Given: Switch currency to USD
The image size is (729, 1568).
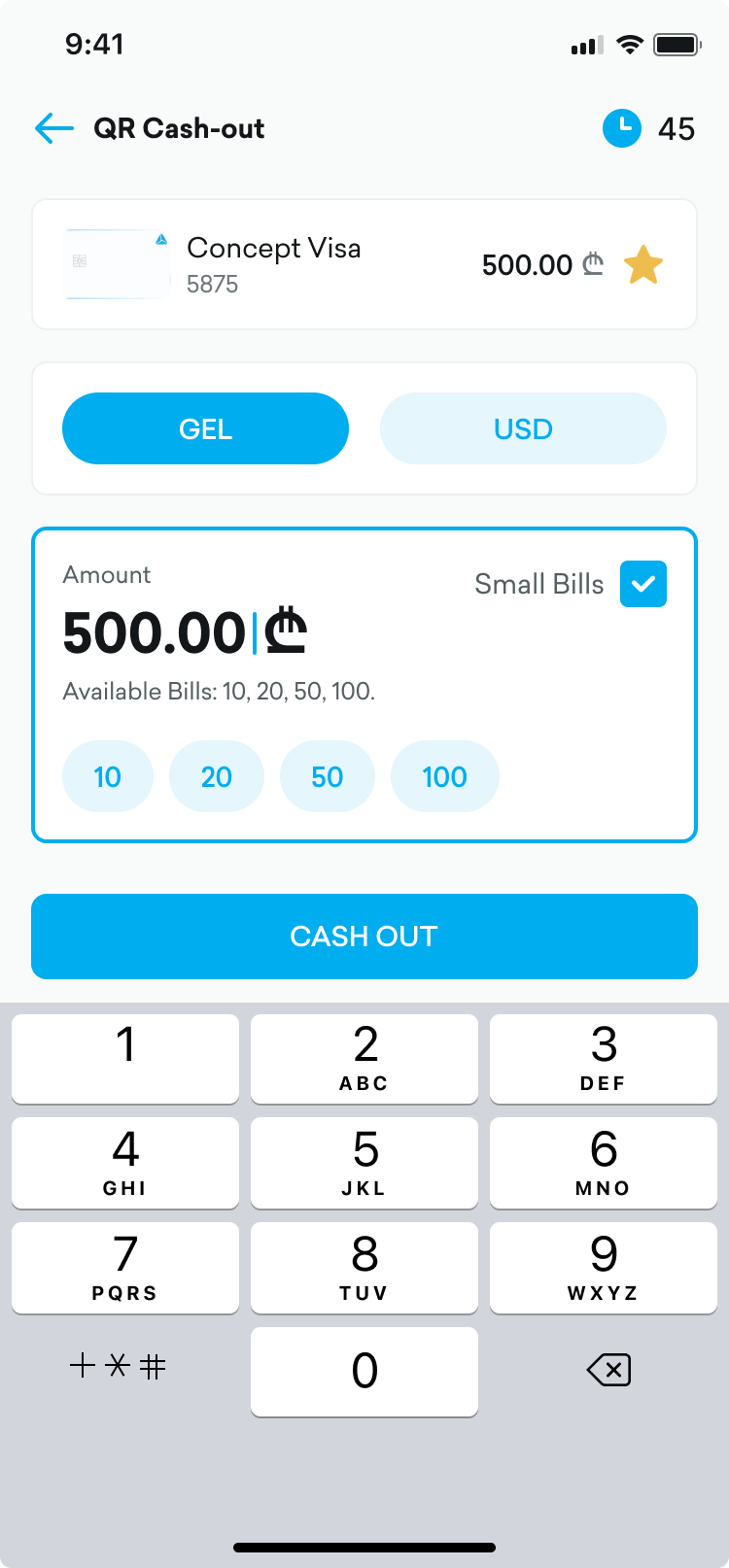Looking at the screenshot, I should (523, 428).
